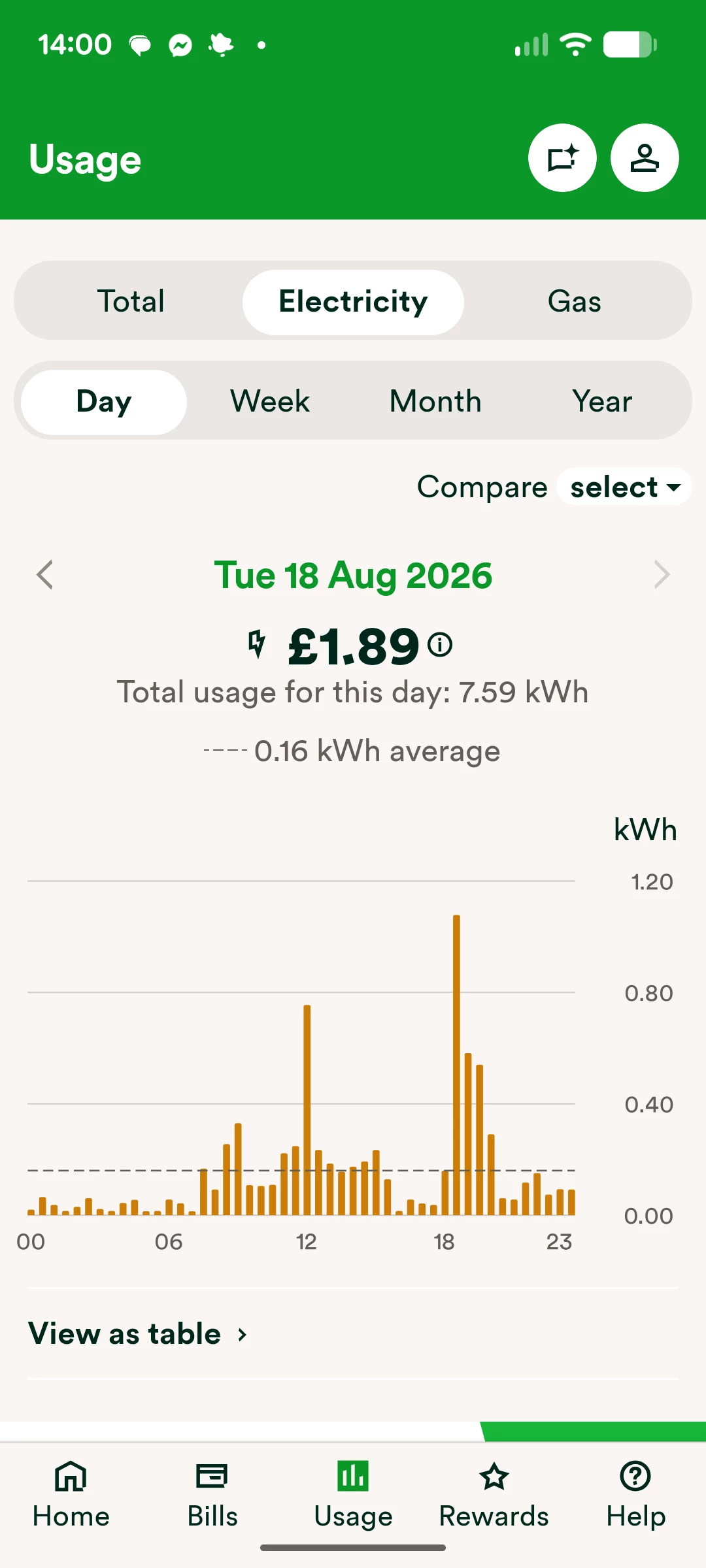
Task: Open the account profile icon
Action: [645, 158]
